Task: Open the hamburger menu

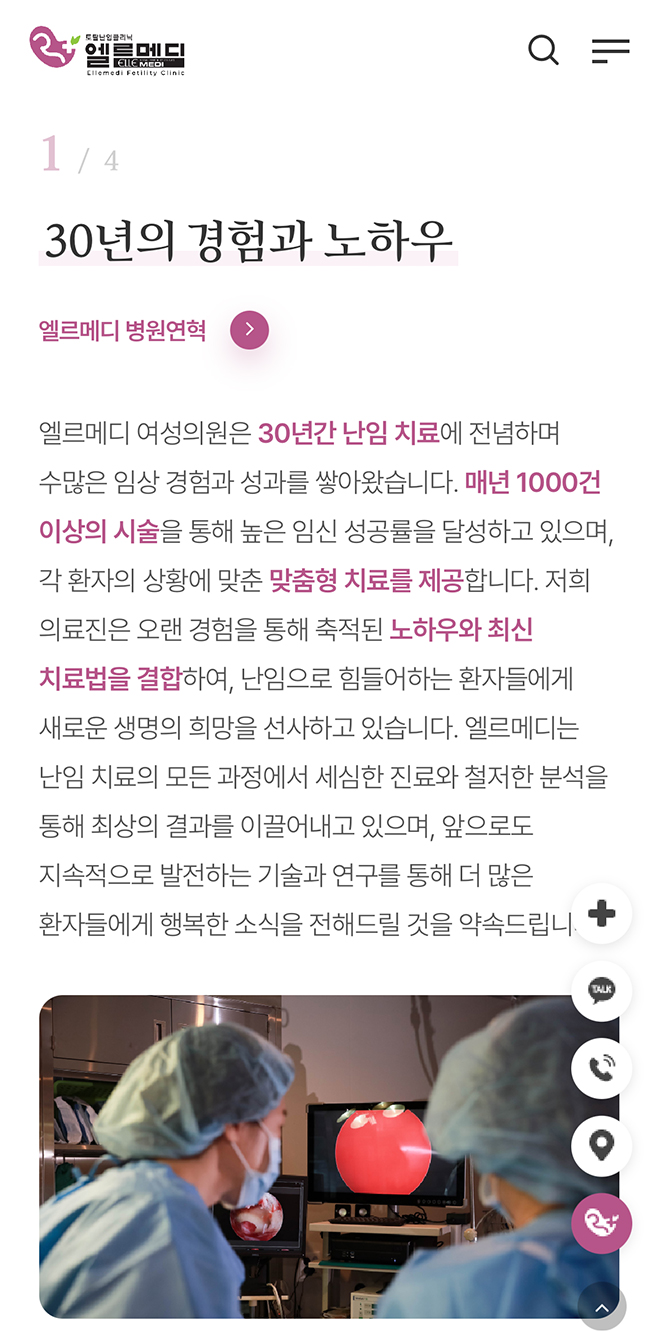Action: 610,51
